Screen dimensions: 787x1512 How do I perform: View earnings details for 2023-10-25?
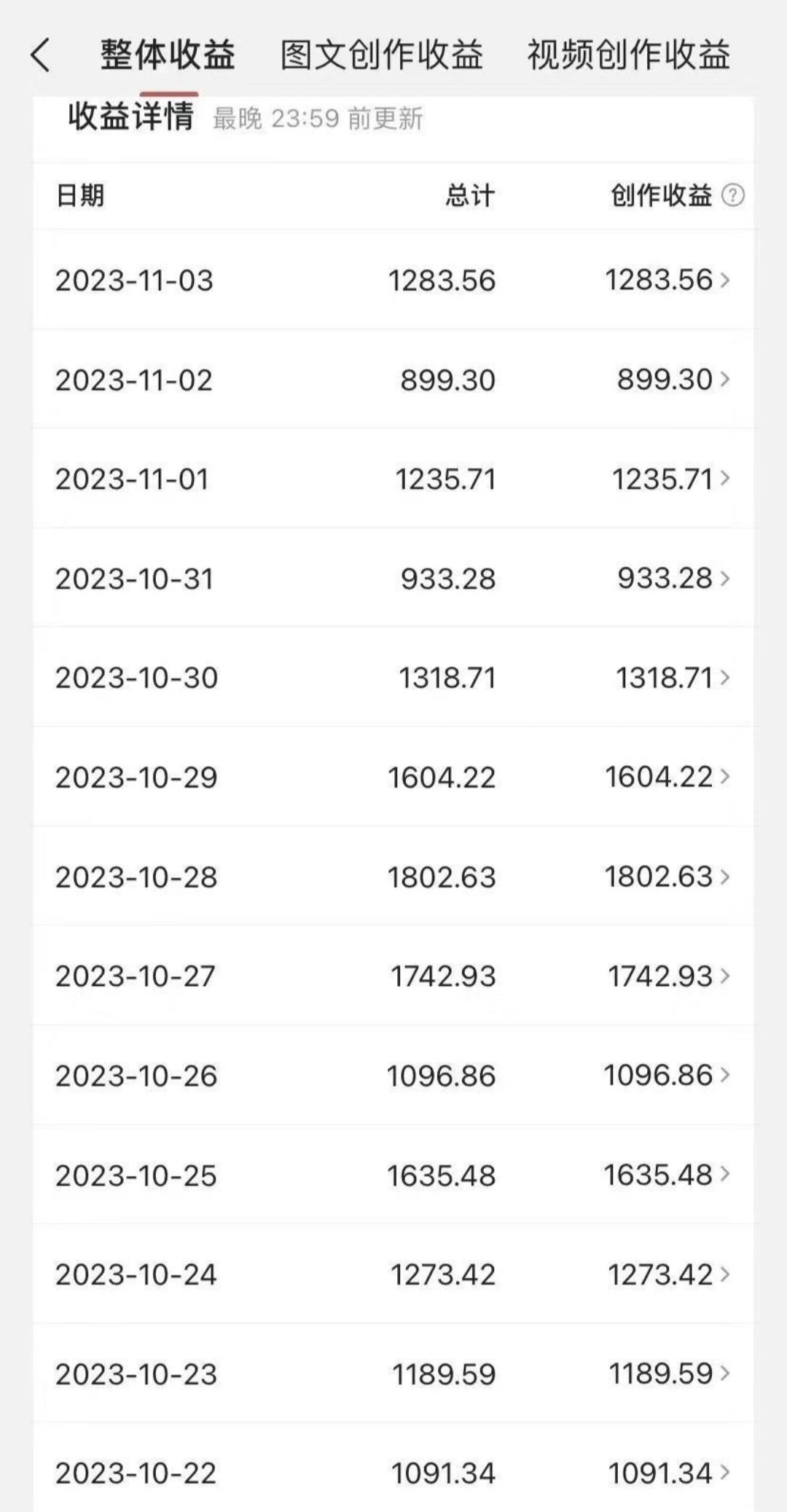393,1175
